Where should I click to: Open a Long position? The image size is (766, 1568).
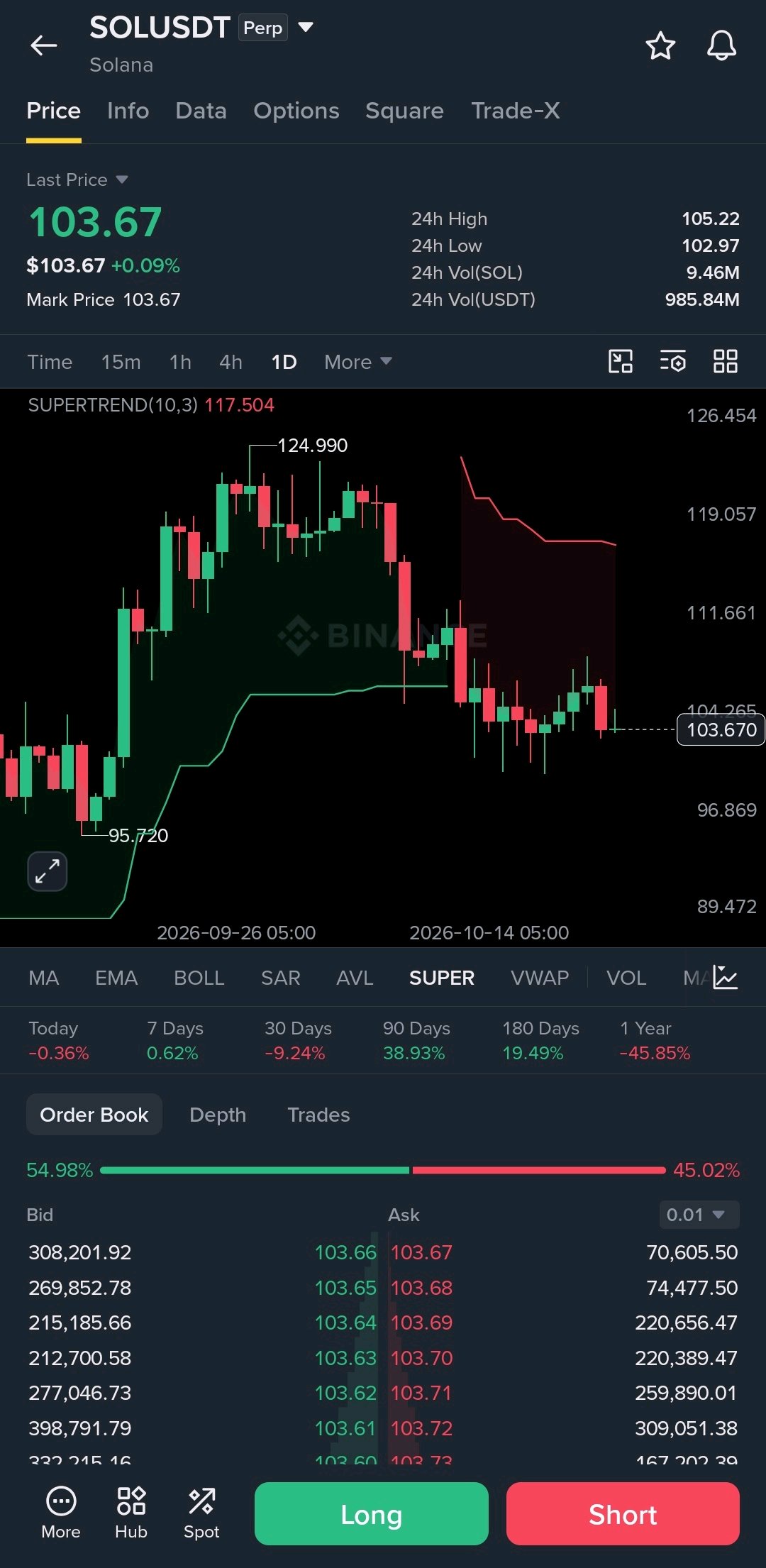coord(372,1514)
